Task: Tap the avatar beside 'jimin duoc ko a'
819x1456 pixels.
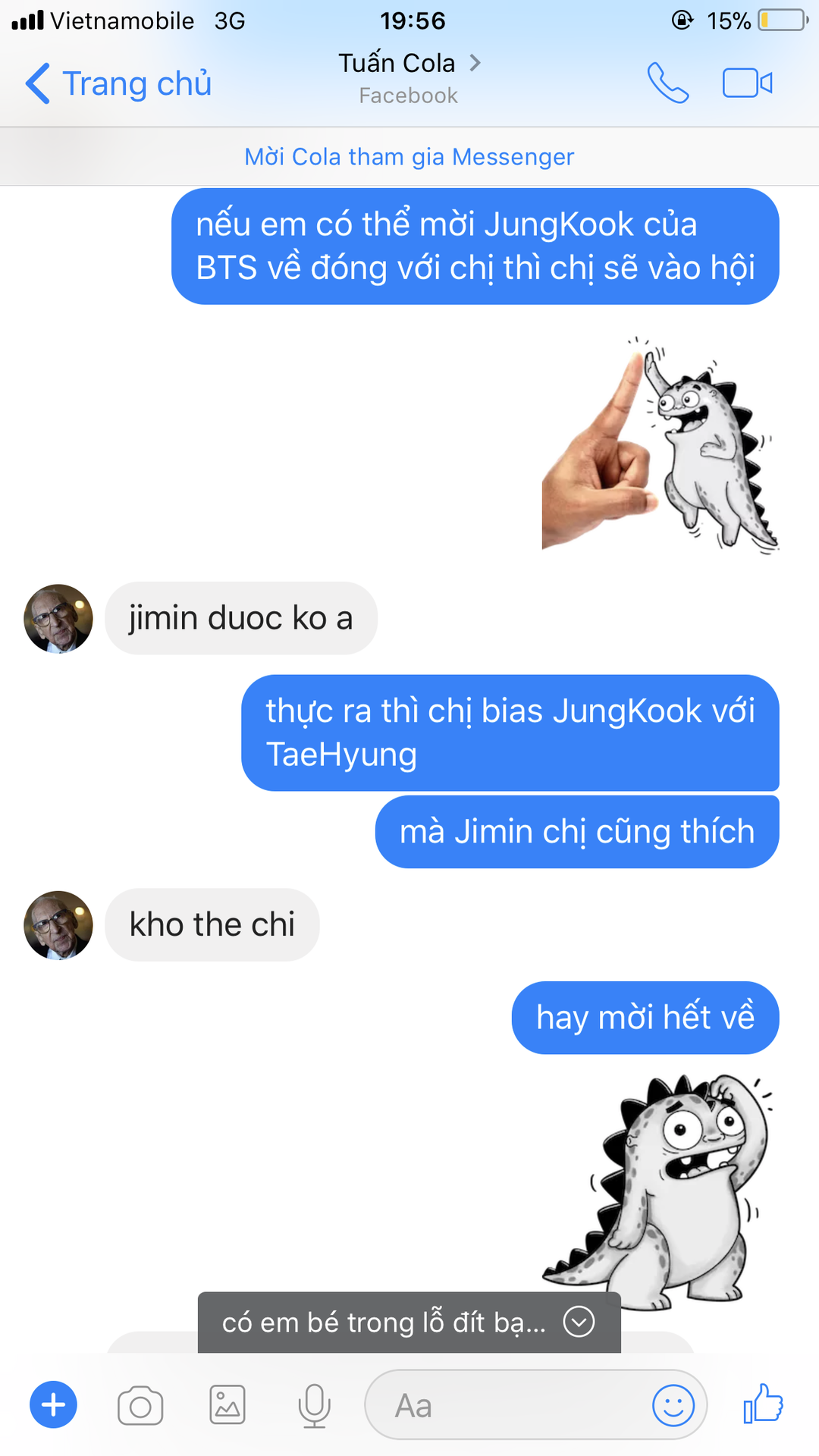Action: pos(58,618)
